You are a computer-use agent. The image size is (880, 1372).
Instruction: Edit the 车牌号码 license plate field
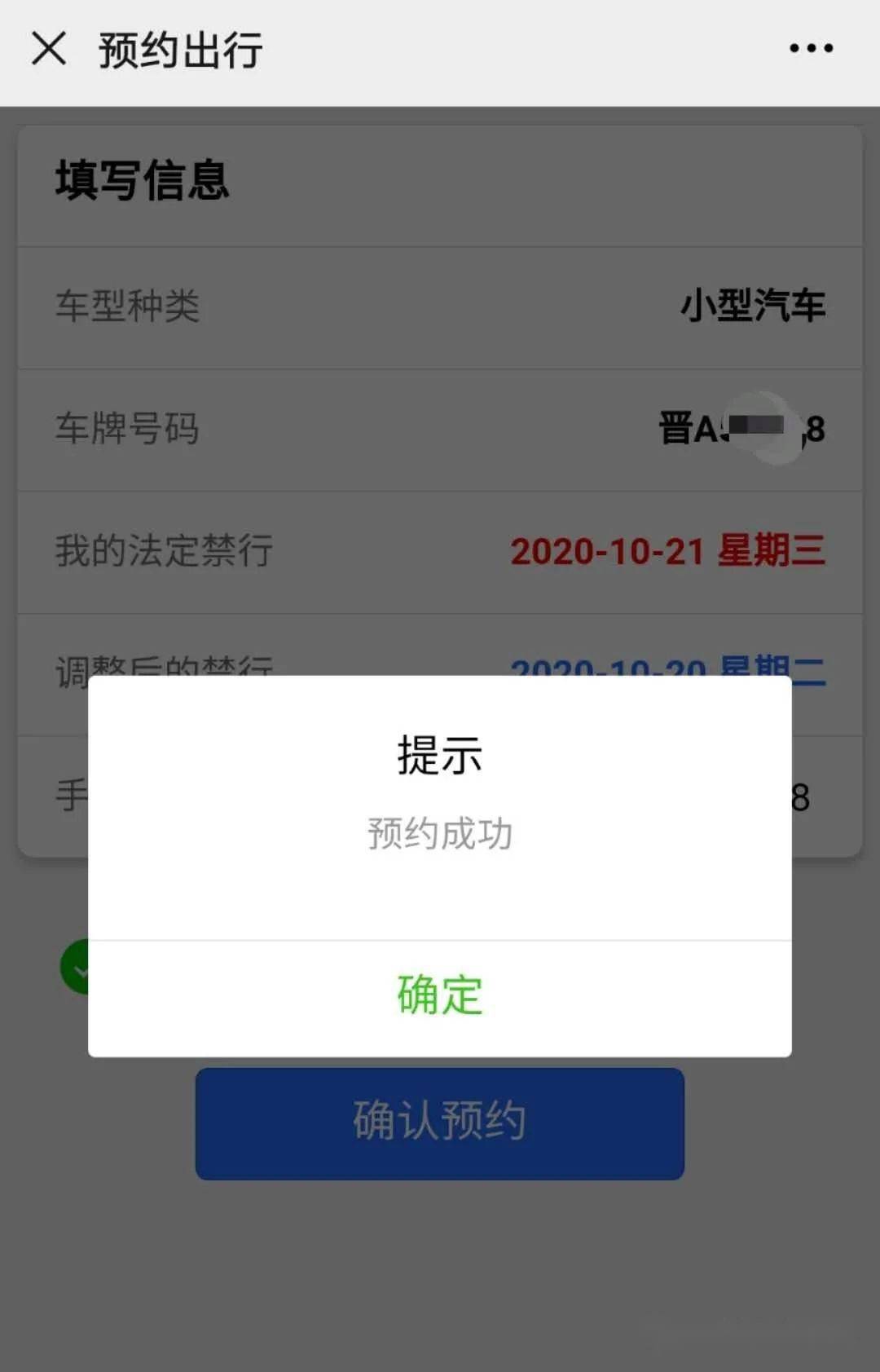[x=440, y=430]
